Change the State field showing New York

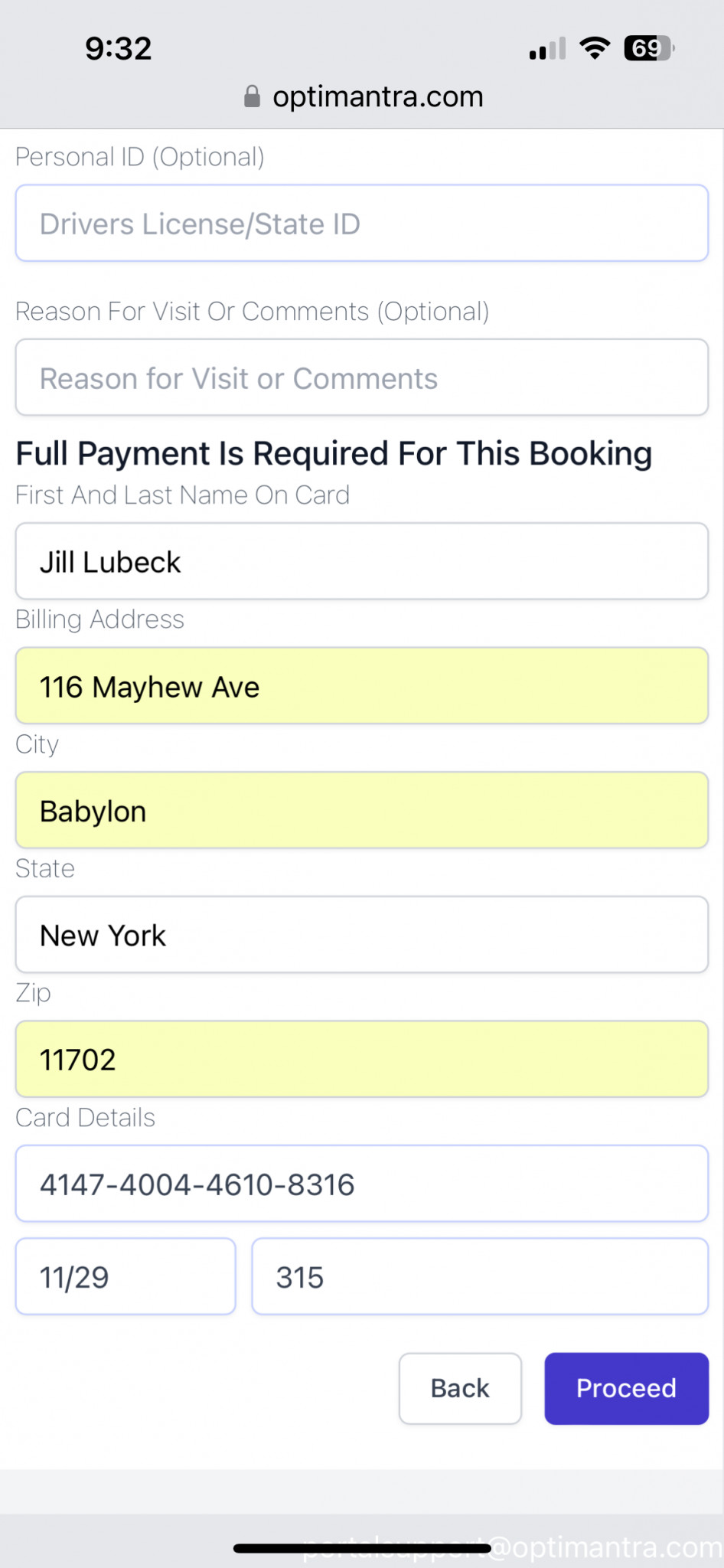click(362, 935)
